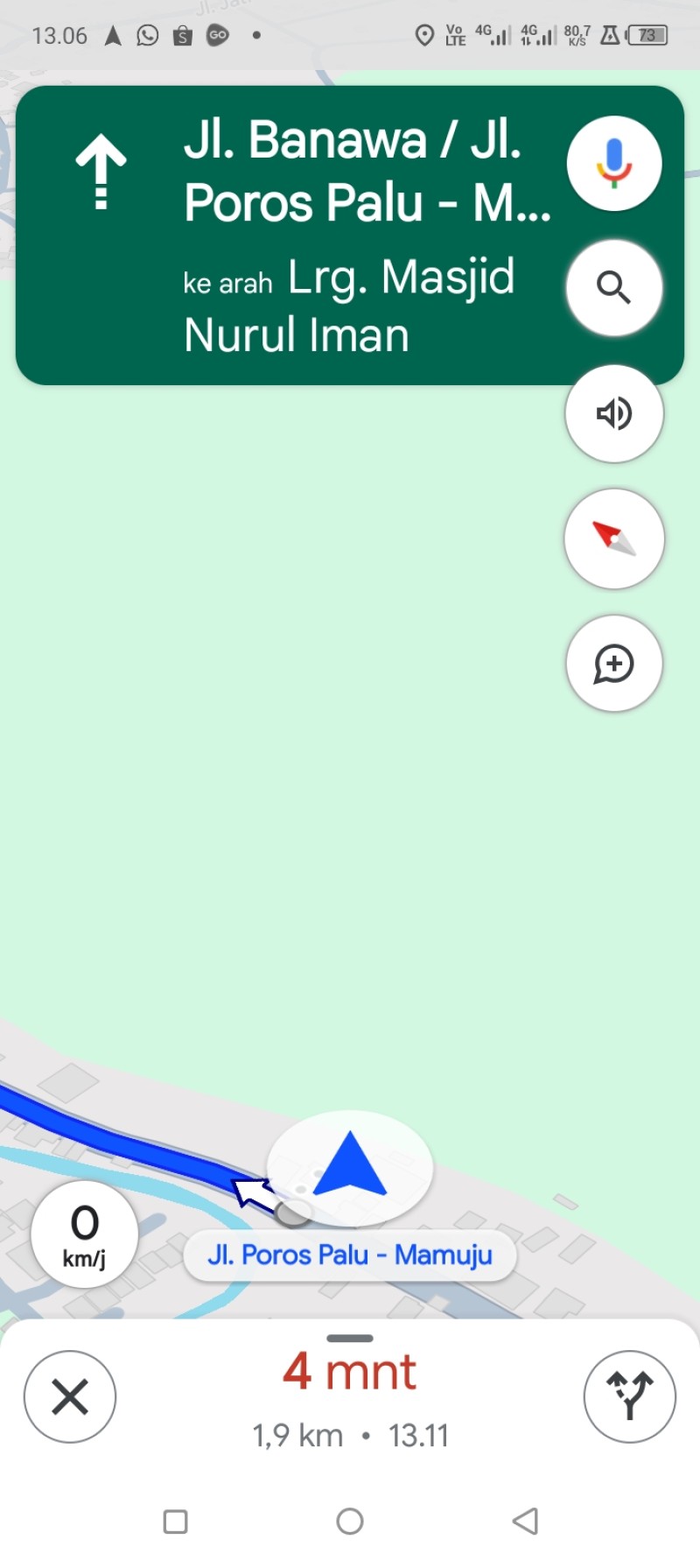Viewport: 700px width, 1568px height.
Task: Add a report with the plus bubble
Action: click(x=613, y=663)
